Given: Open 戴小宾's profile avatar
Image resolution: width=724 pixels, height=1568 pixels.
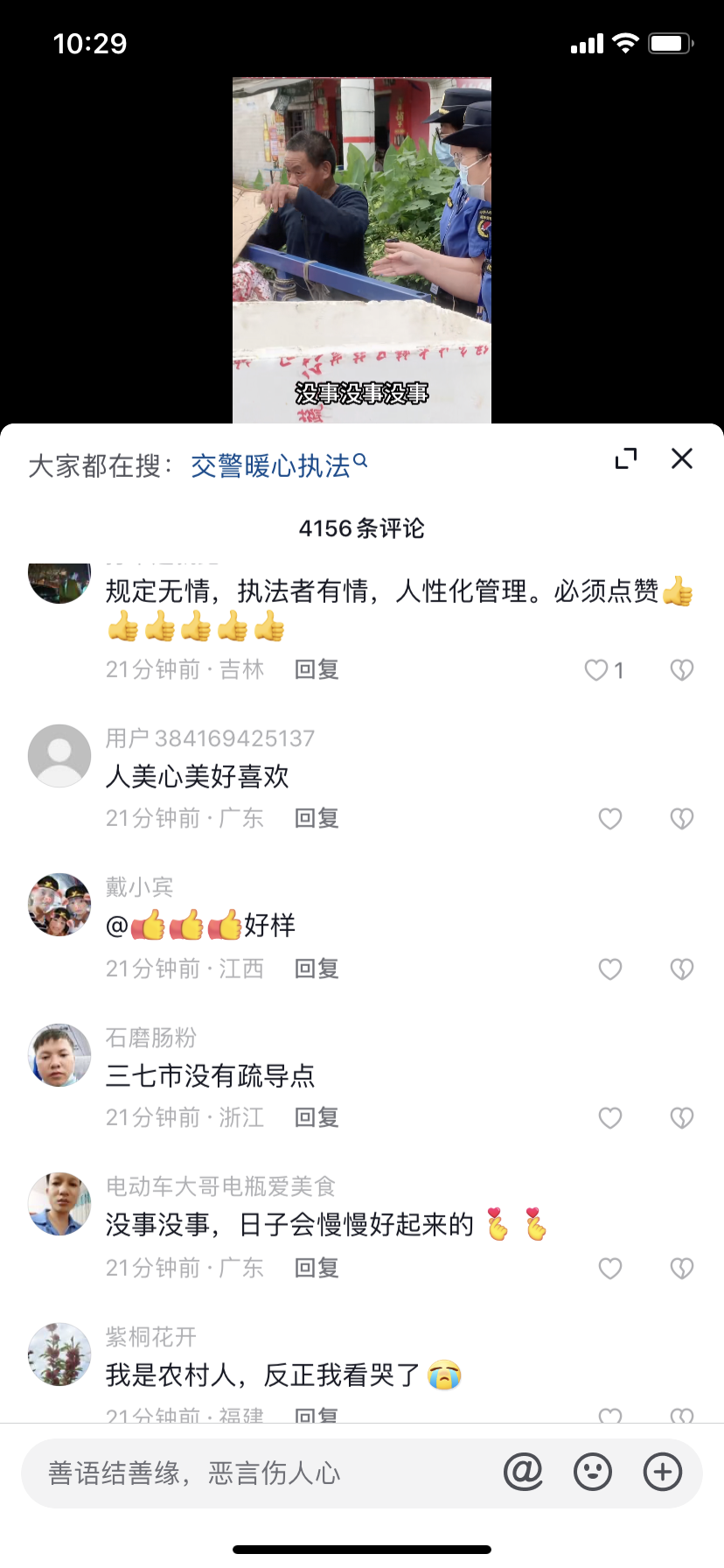Looking at the screenshot, I should pyautogui.click(x=59, y=905).
